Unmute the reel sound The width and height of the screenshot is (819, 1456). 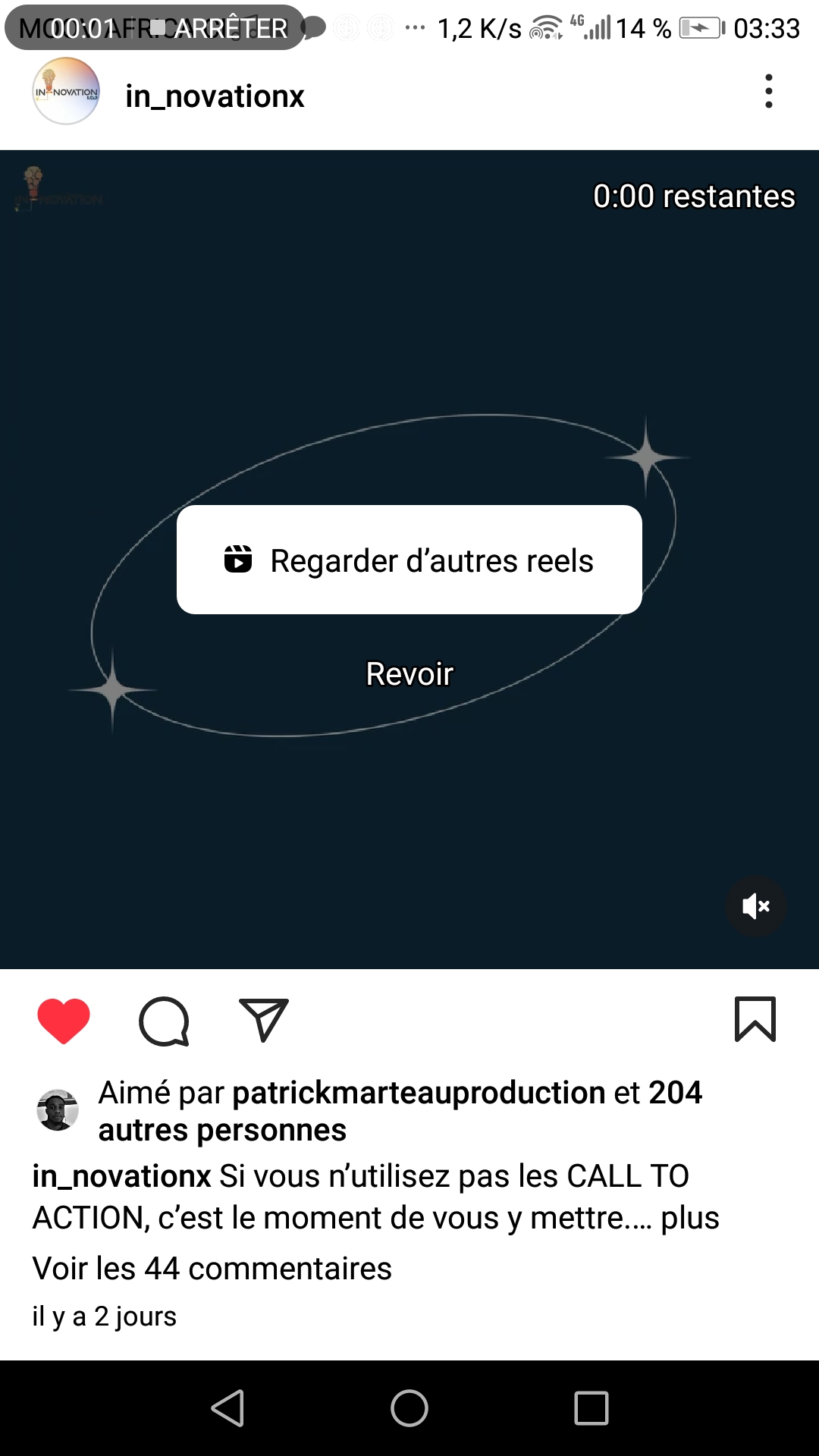click(x=755, y=905)
